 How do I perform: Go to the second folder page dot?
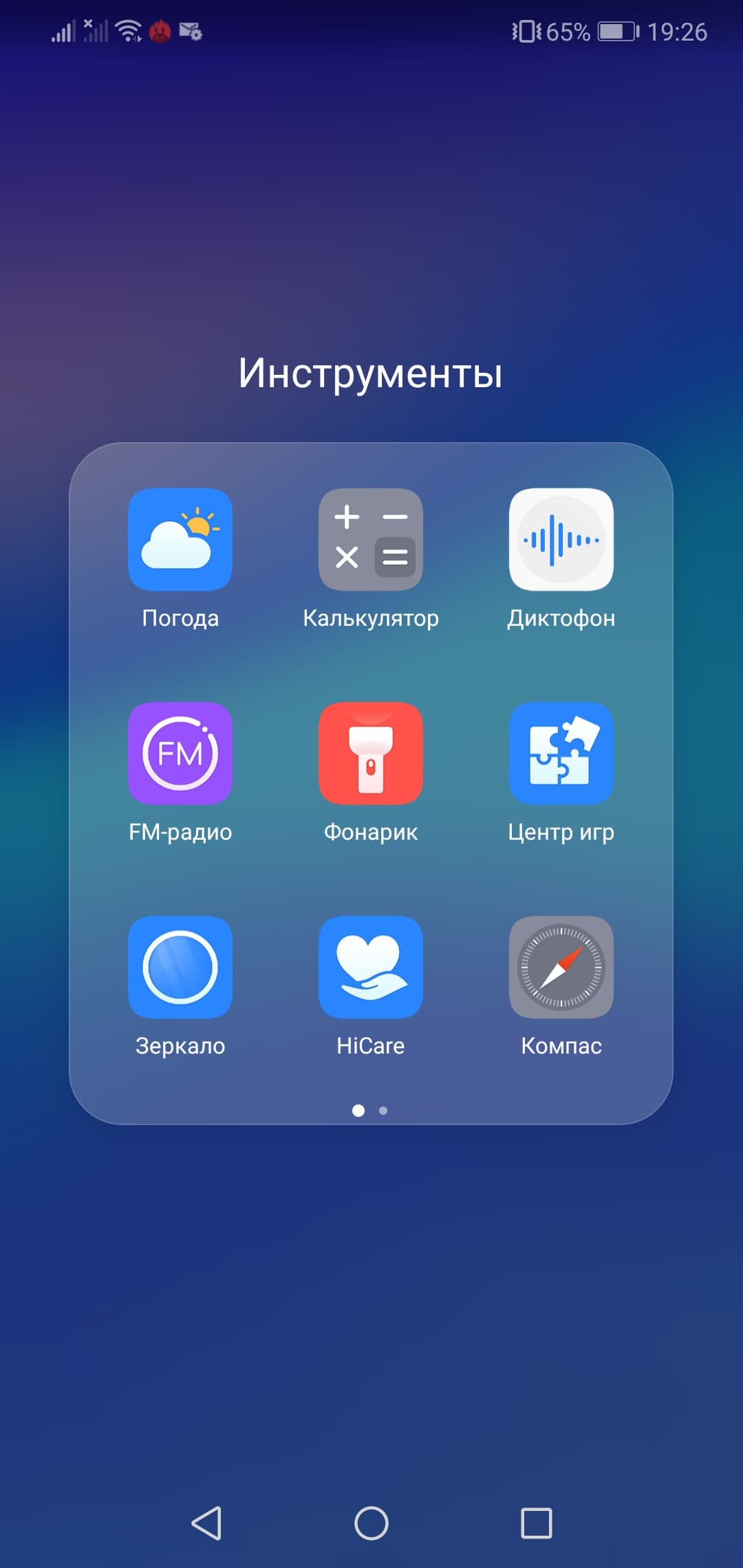(383, 1111)
